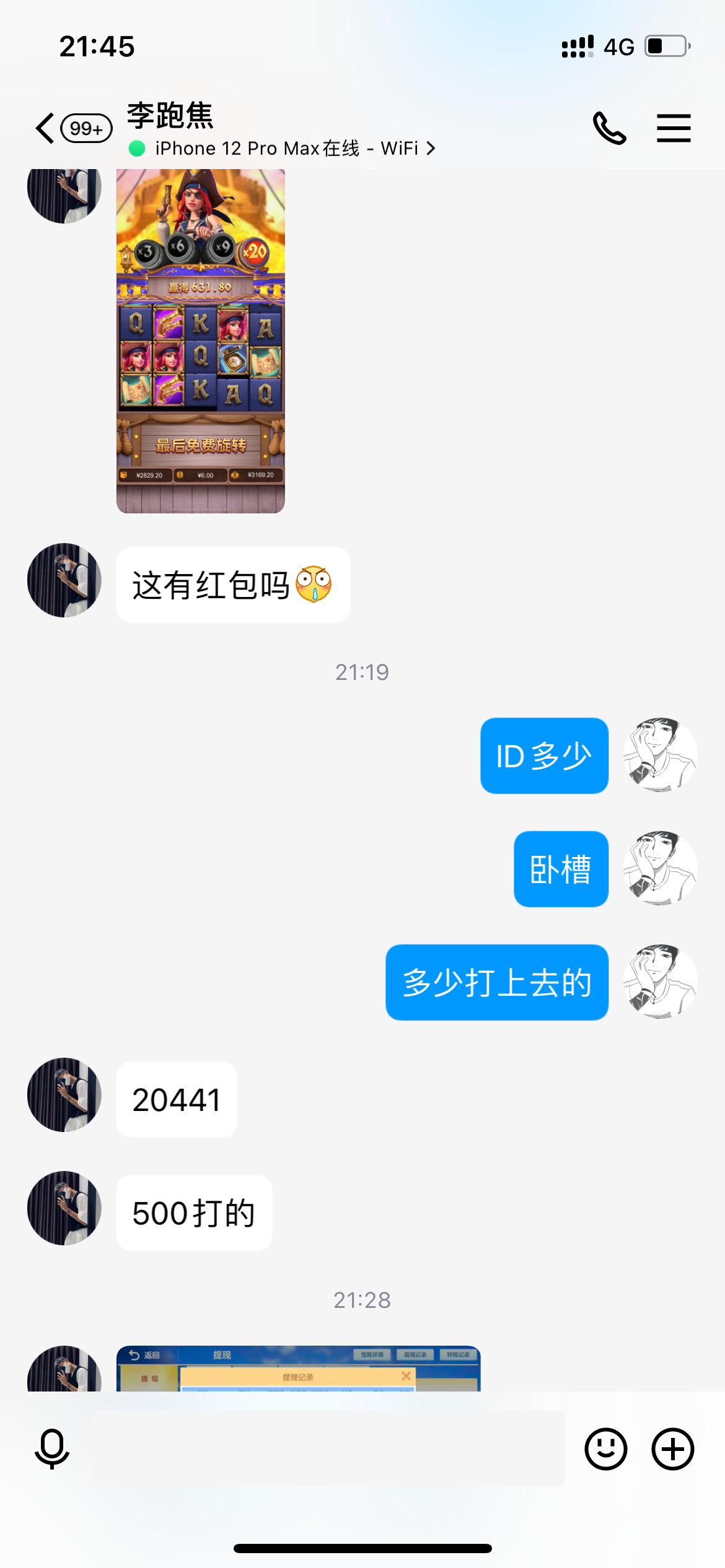The width and height of the screenshot is (725, 1568).
Task: View the pirate slot game image
Action: (200, 341)
